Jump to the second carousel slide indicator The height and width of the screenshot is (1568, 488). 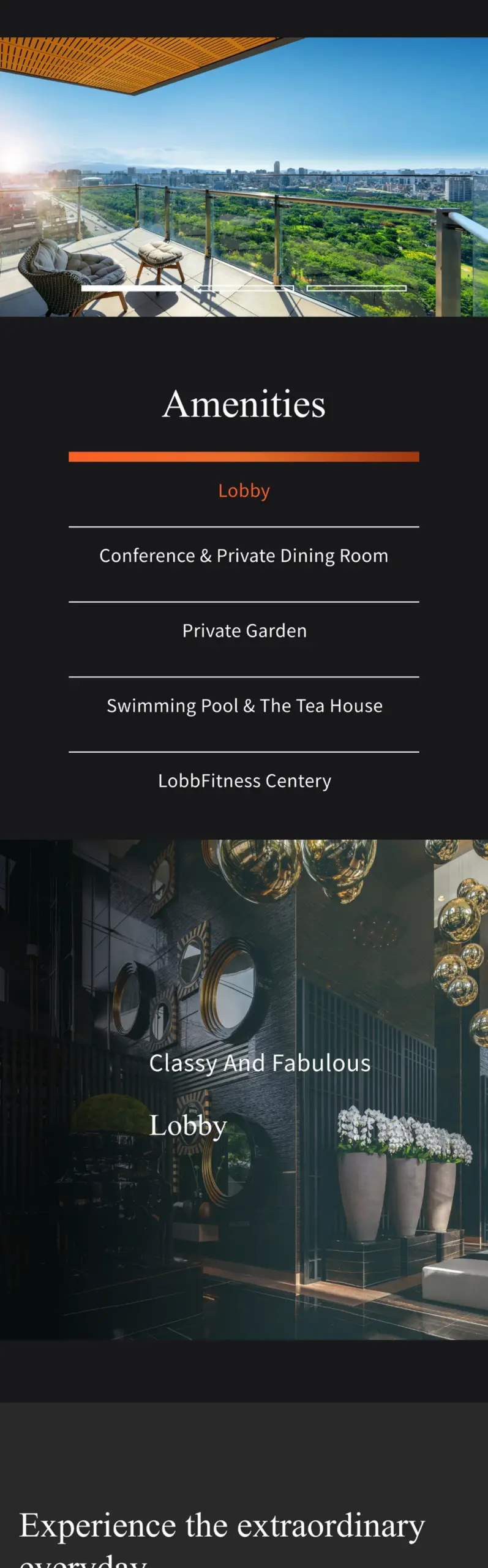click(x=244, y=288)
